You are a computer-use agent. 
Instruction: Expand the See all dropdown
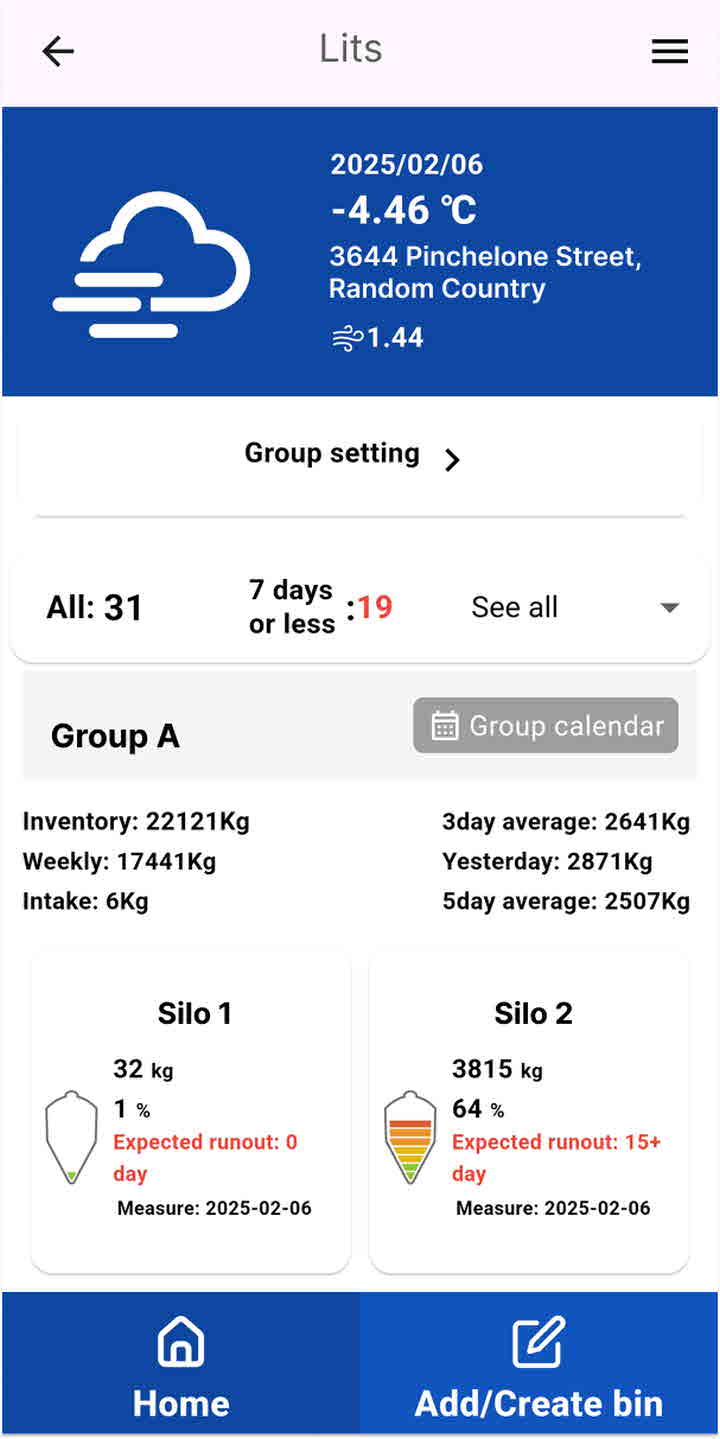click(x=575, y=607)
